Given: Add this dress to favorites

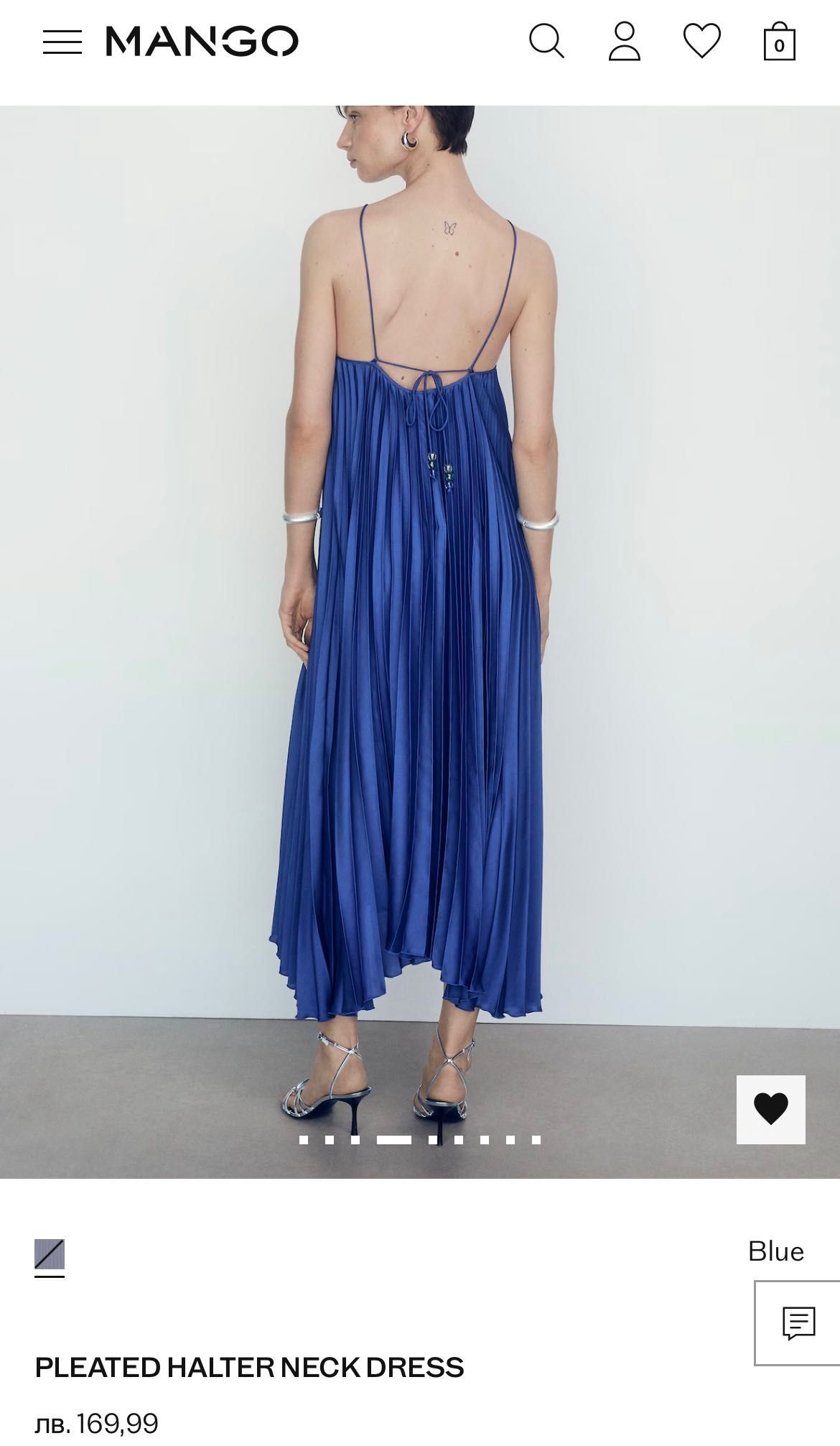Looking at the screenshot, I should [x=770, y=1109].
